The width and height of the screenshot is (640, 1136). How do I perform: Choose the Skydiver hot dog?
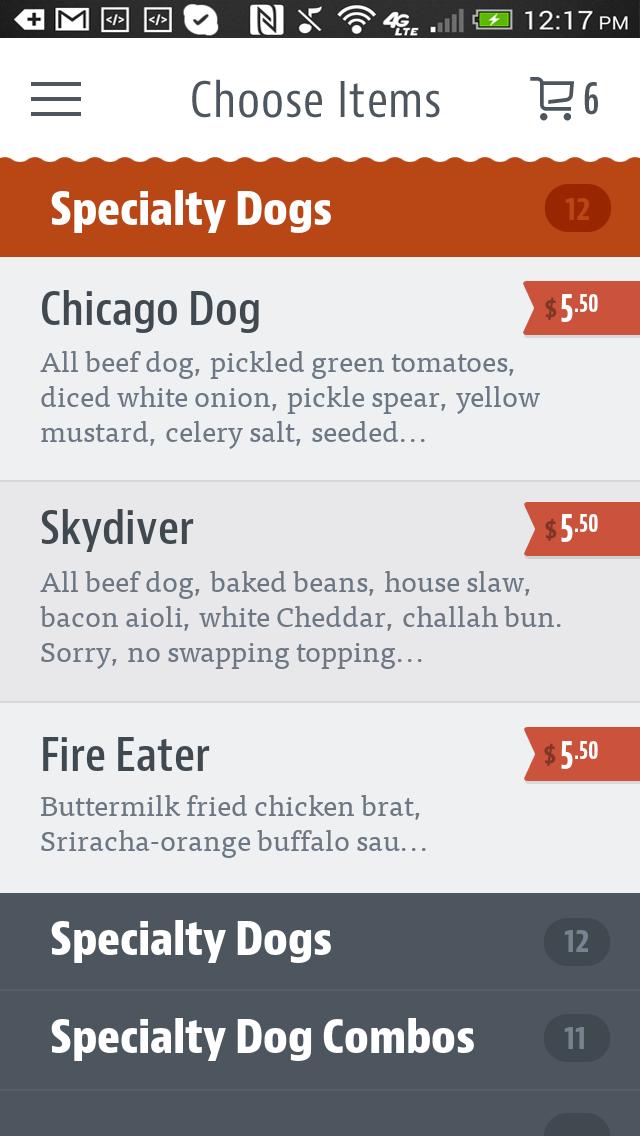click(280, 590)
